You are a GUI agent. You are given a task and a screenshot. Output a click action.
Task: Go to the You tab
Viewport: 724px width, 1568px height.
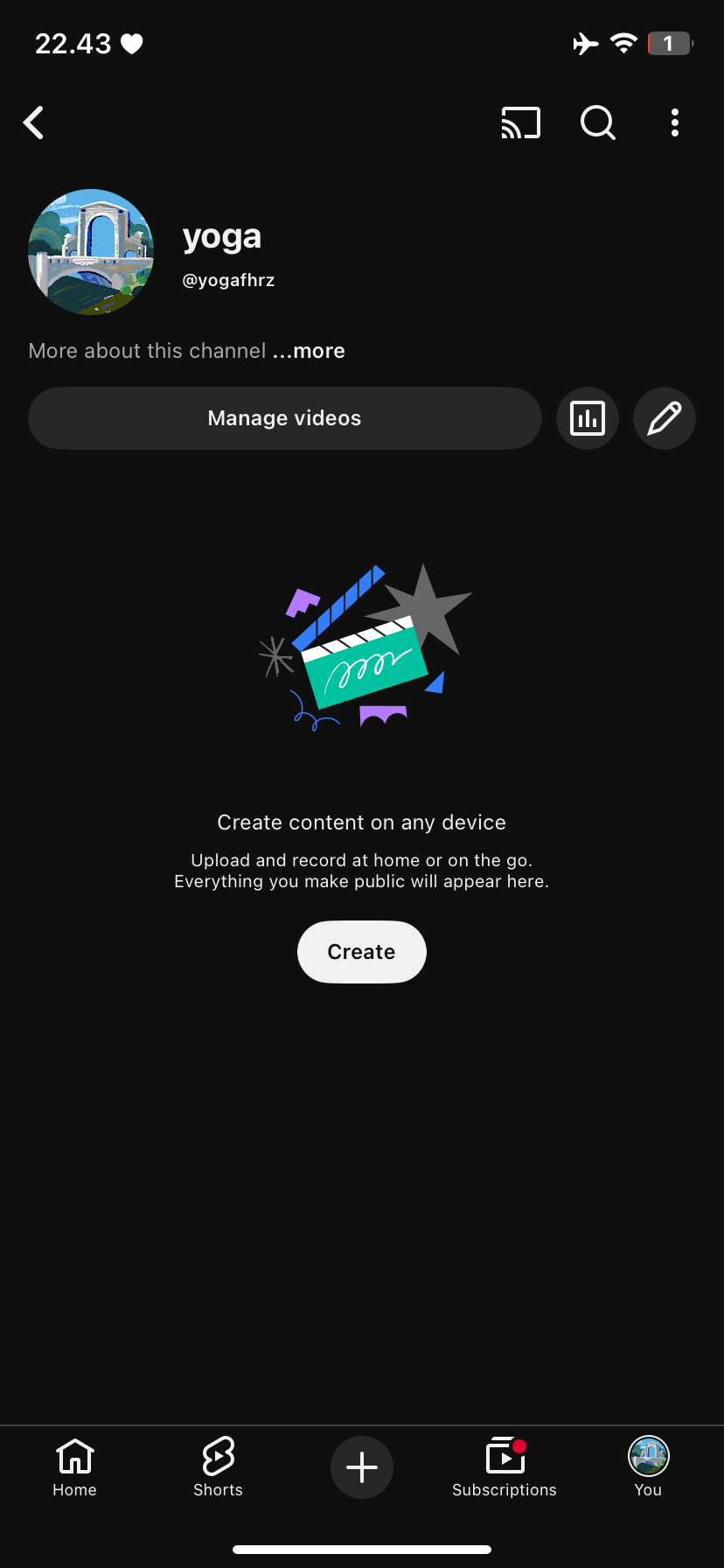tap(648, 1467)
